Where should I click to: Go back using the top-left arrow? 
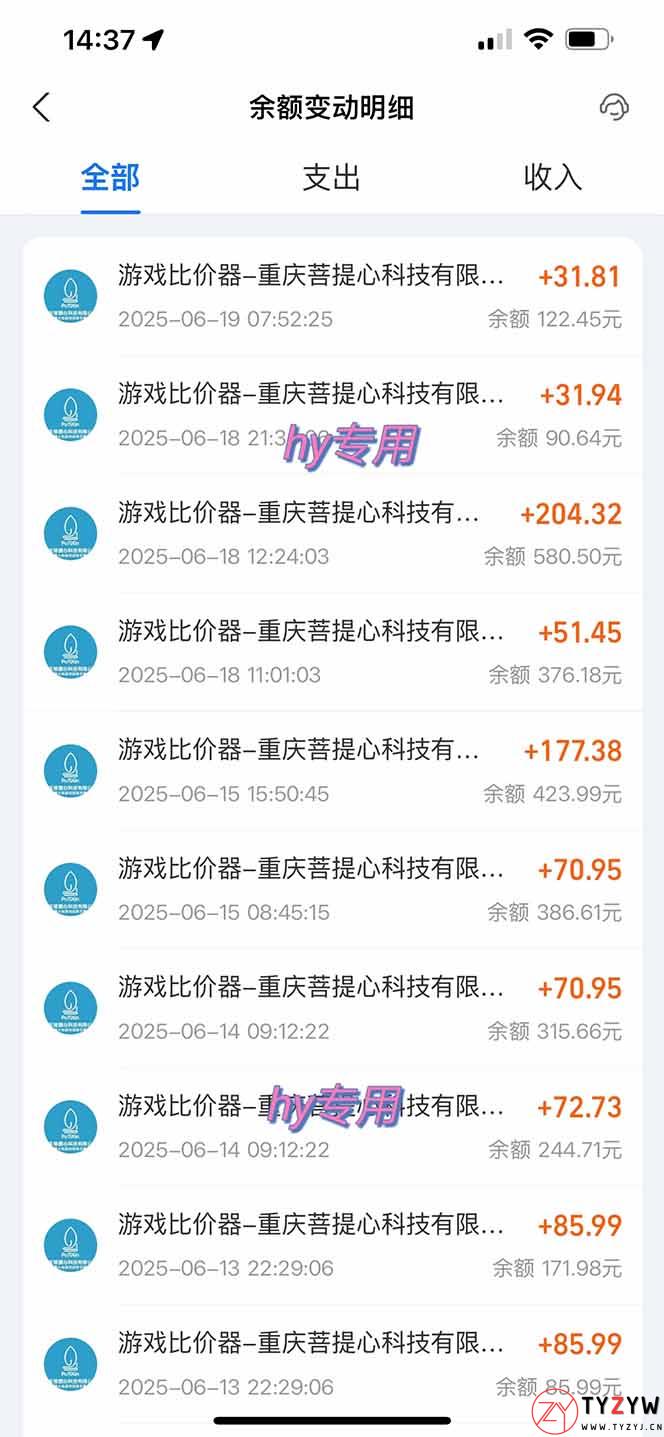(x=41, y=107)
